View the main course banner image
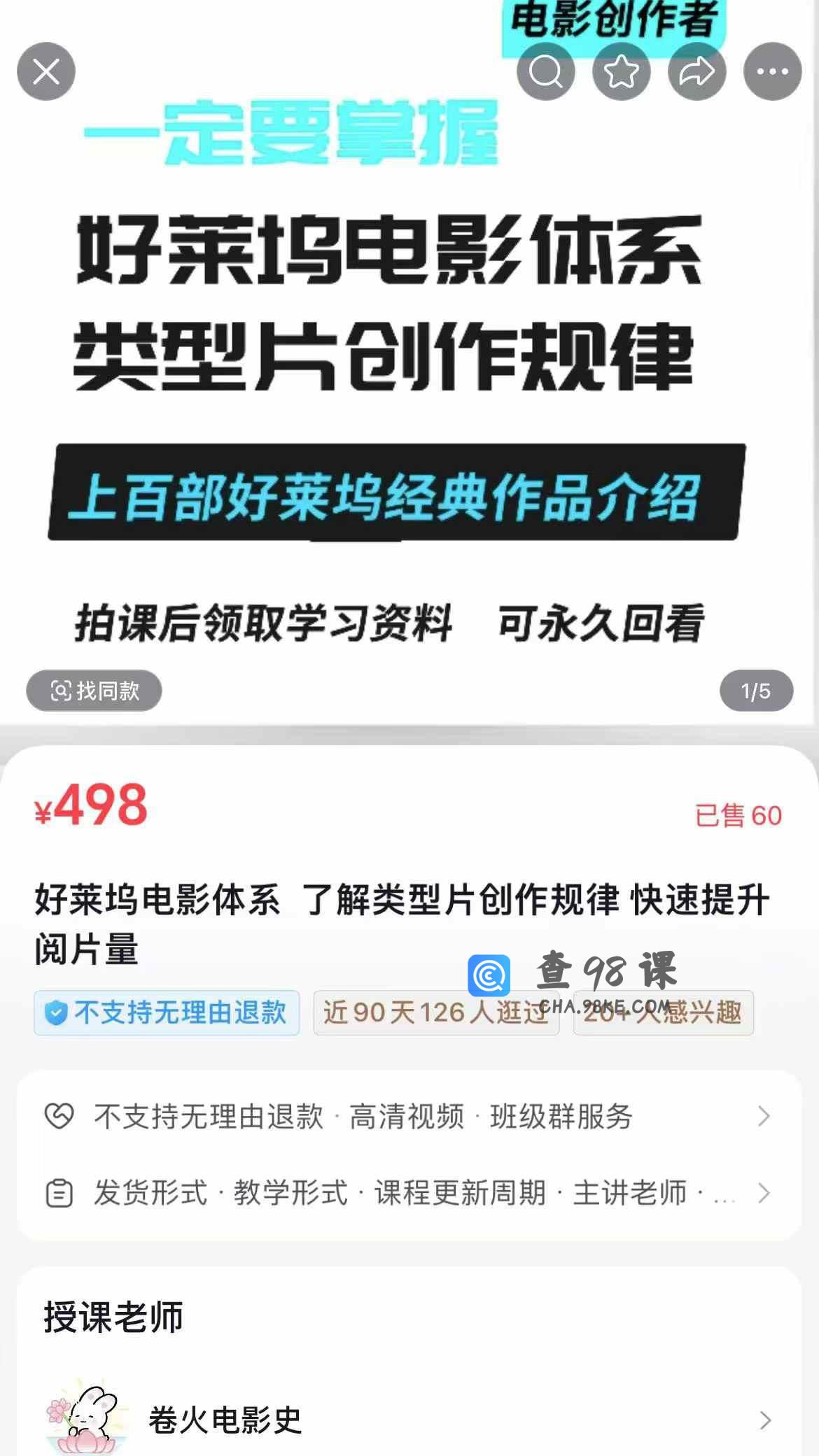 [409, 364]
